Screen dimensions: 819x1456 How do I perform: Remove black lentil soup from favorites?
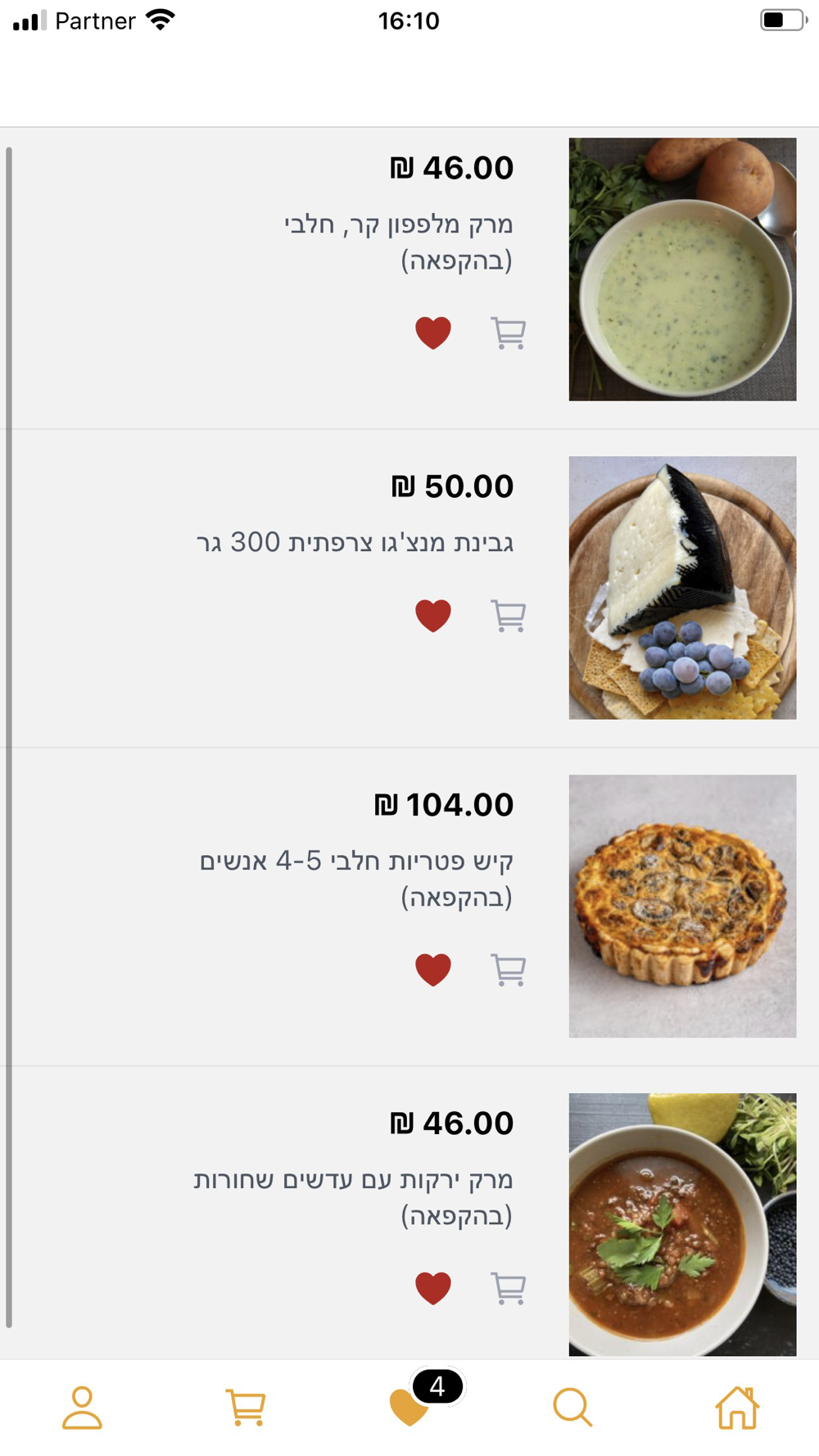433,1287
